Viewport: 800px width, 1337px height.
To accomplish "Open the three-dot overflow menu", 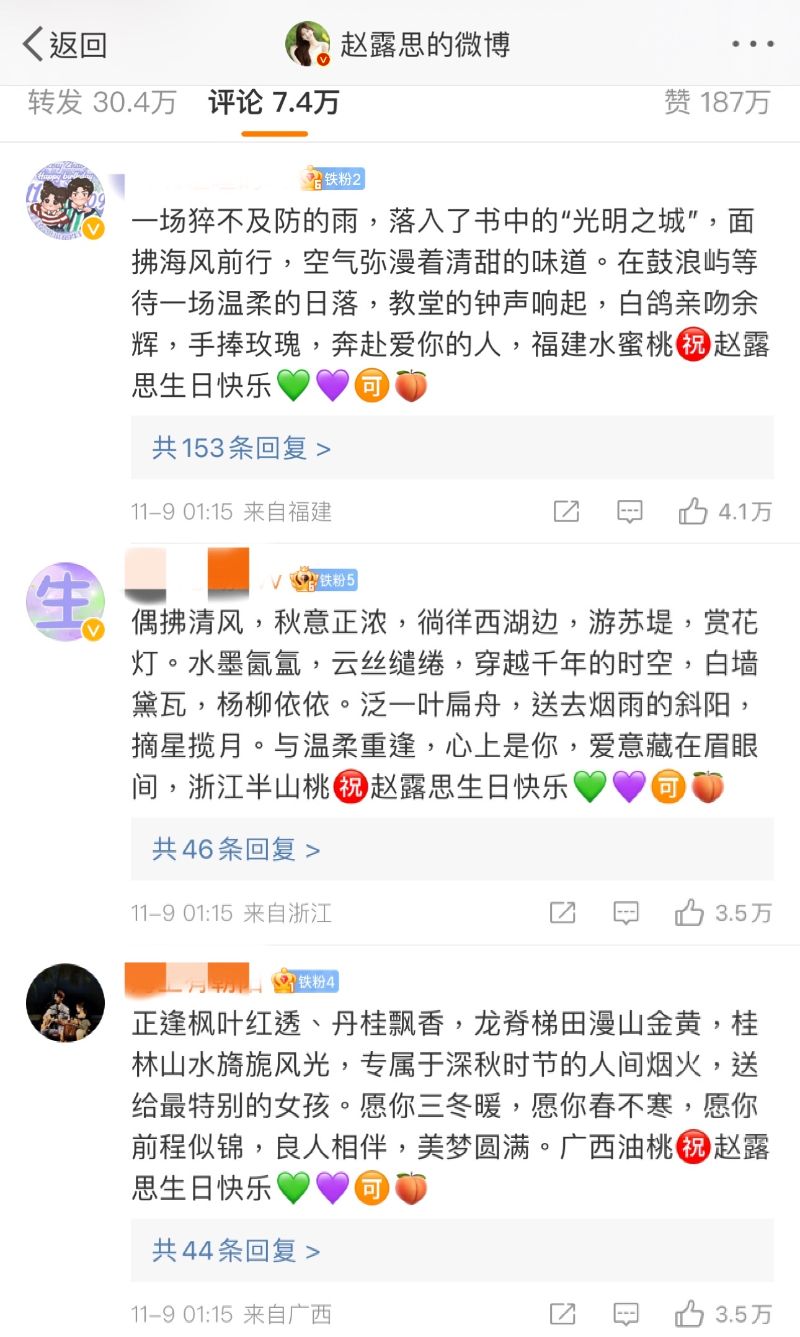I will tap(752, 44).
